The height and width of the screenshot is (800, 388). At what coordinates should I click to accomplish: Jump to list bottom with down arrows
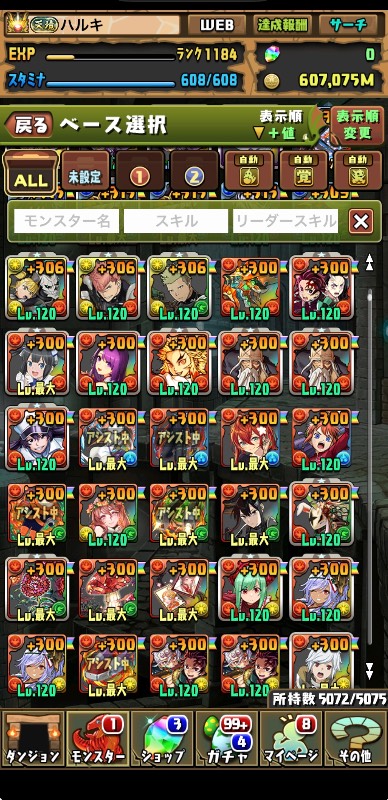pyautogui.click(x=370, y=670)
